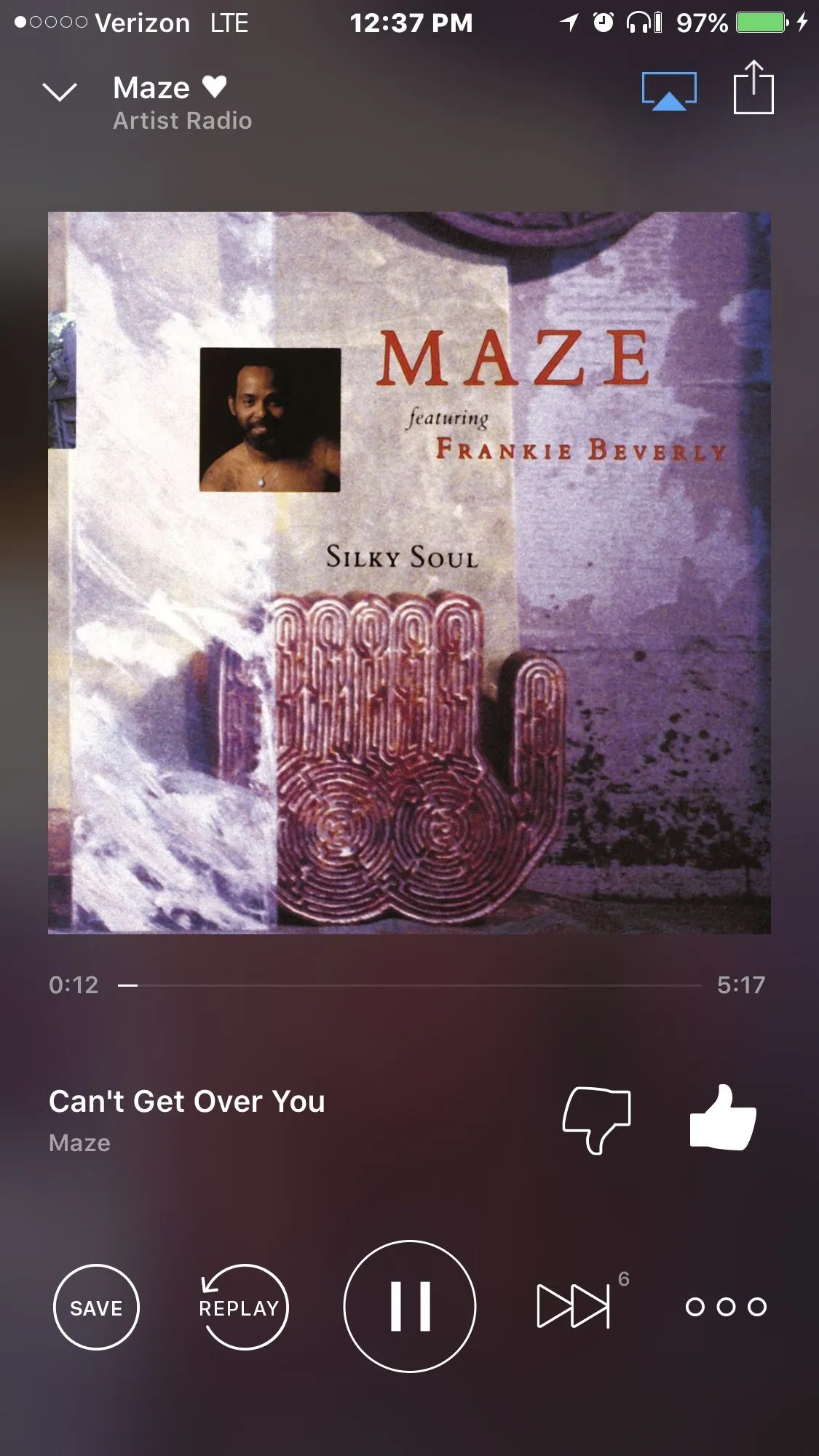The width and height of the screenshot is (819, 1456).
Task: Thumb down Can't Get Over You
Action: coord(596,1119)
